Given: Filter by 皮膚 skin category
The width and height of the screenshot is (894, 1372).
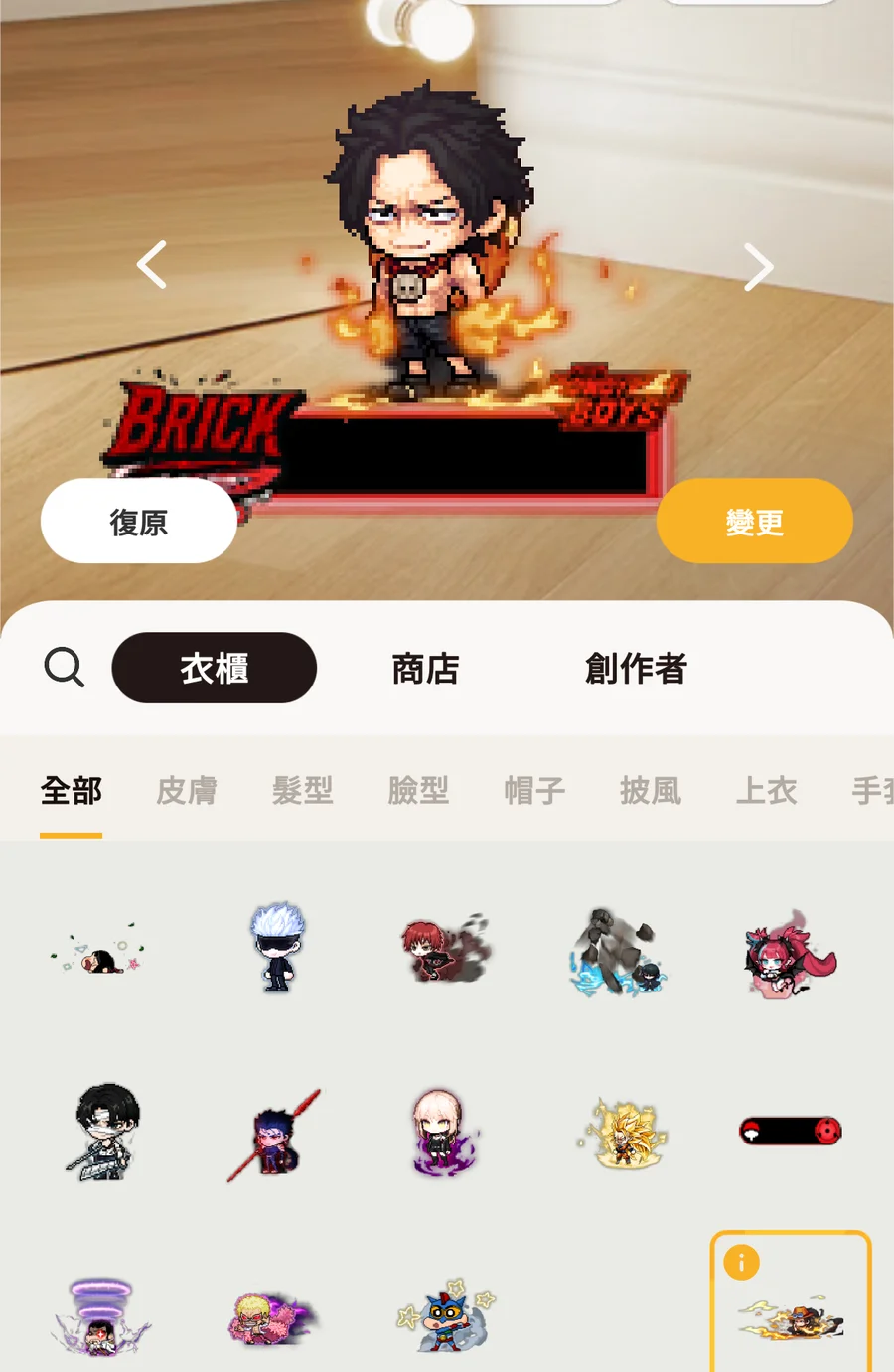Looking at the screenshot, I should [x=187, y=792].
